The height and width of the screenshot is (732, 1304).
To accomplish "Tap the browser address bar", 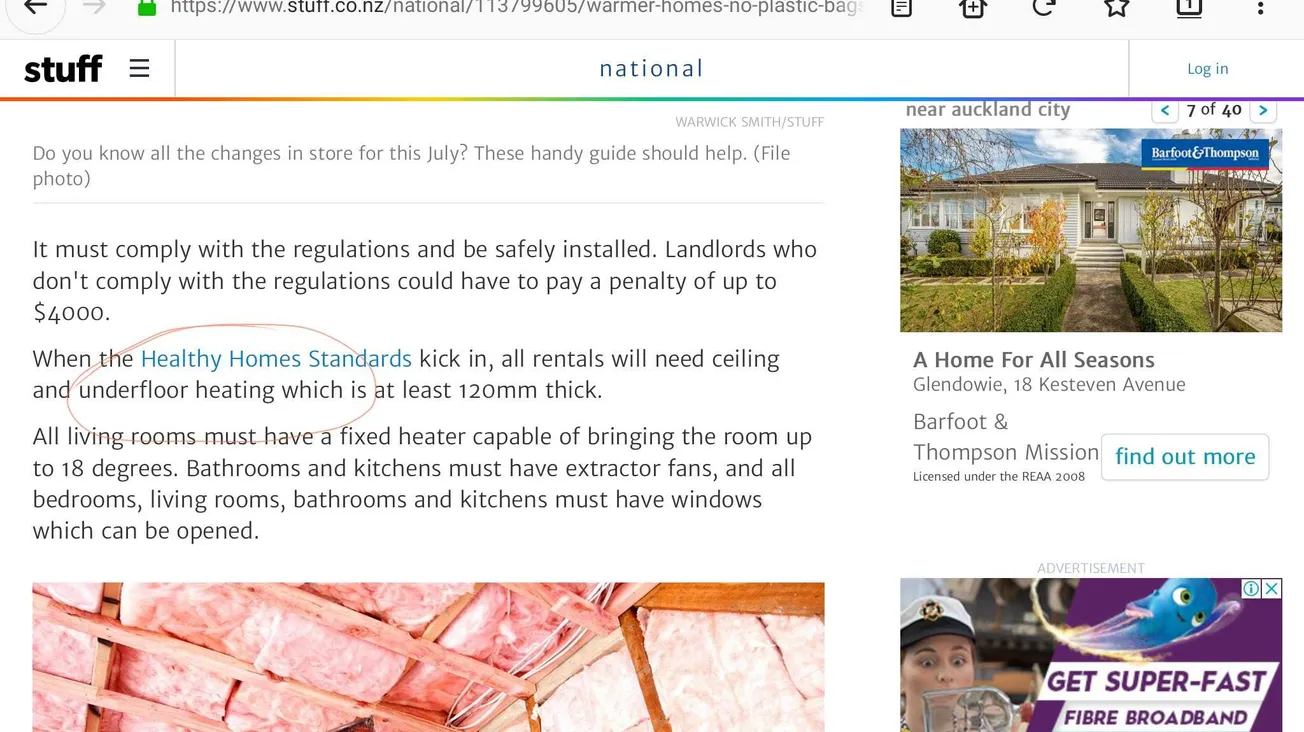I will (x=515, y=8).
